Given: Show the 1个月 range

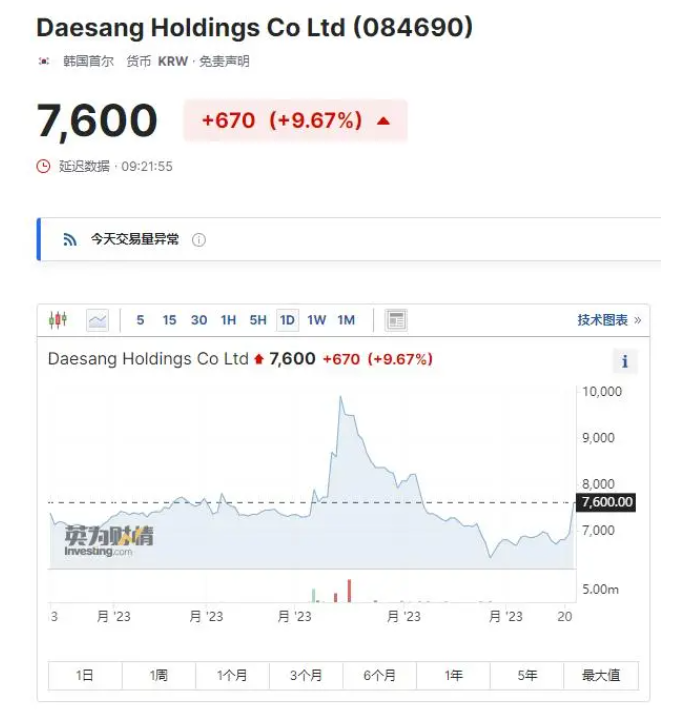Looking at the screenshot, I should click(232, 676).
